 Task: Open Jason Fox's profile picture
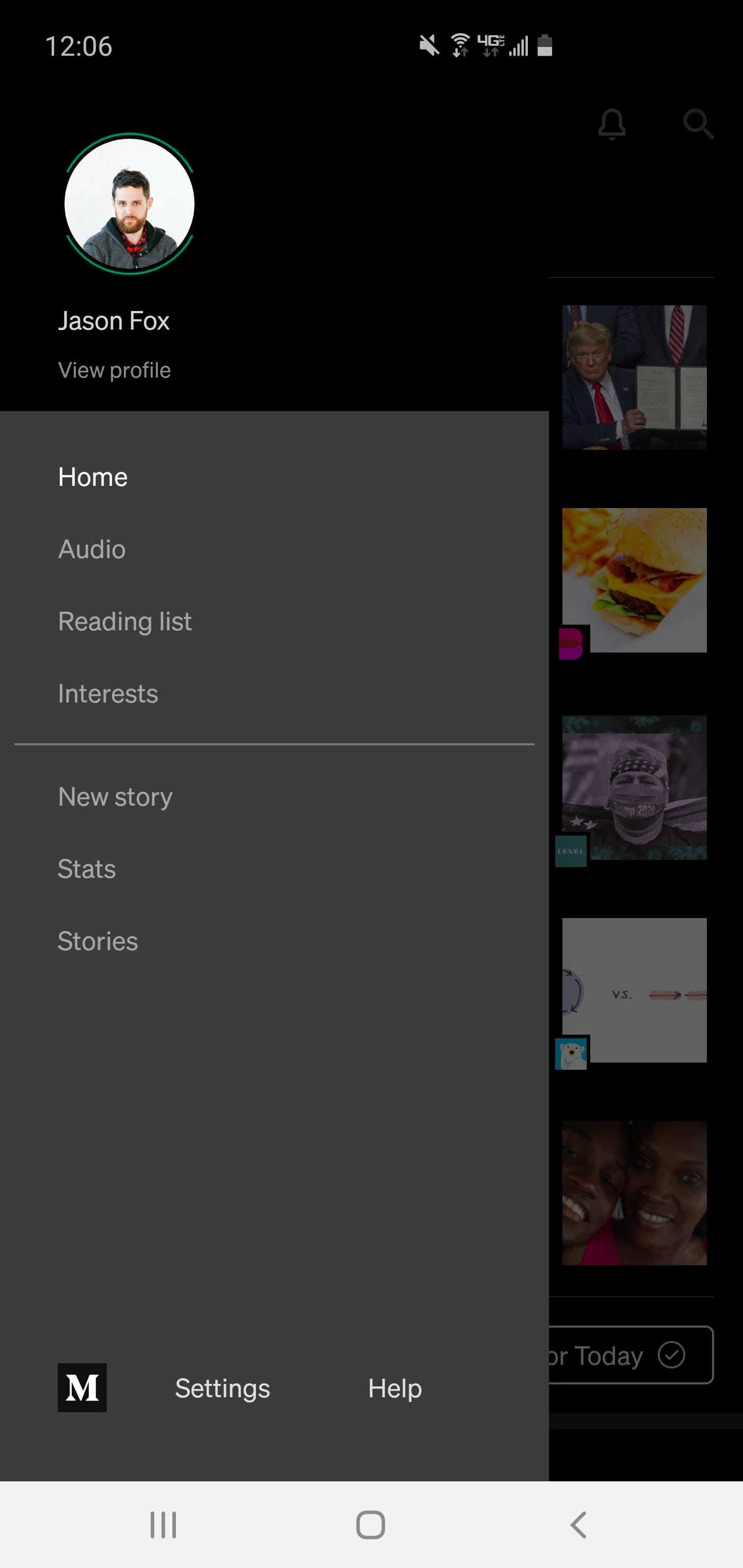pyautogui.click(x=129, y=204)
